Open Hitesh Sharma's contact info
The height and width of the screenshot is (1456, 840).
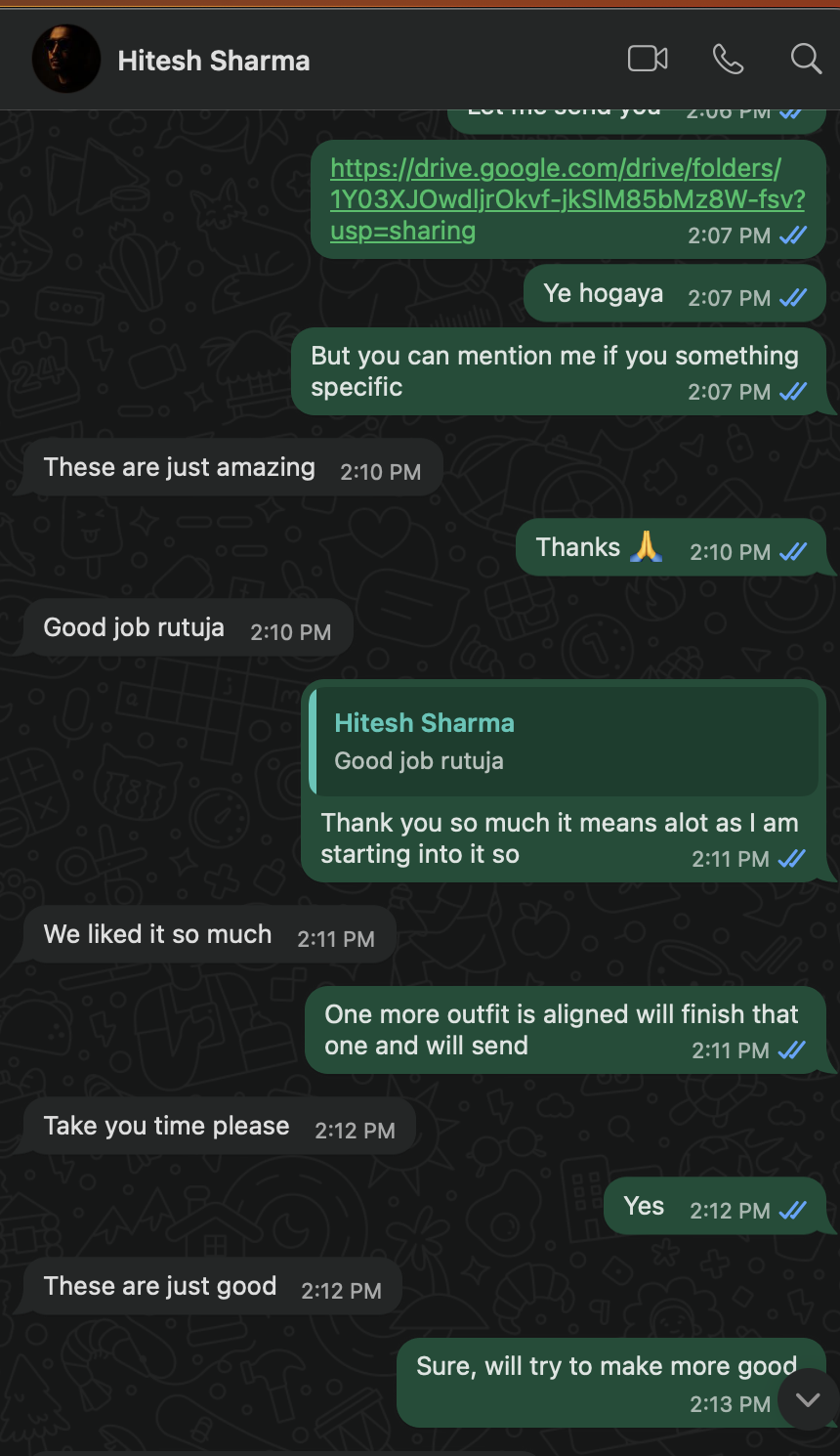214,61
